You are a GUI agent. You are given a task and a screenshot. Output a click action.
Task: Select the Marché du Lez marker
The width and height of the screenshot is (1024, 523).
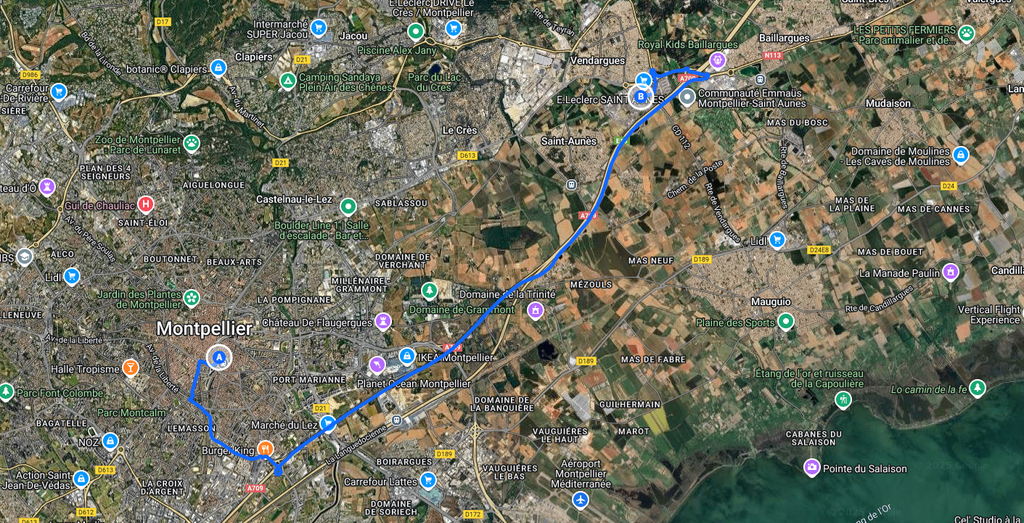pyautogui.click(x=327, y=423)
